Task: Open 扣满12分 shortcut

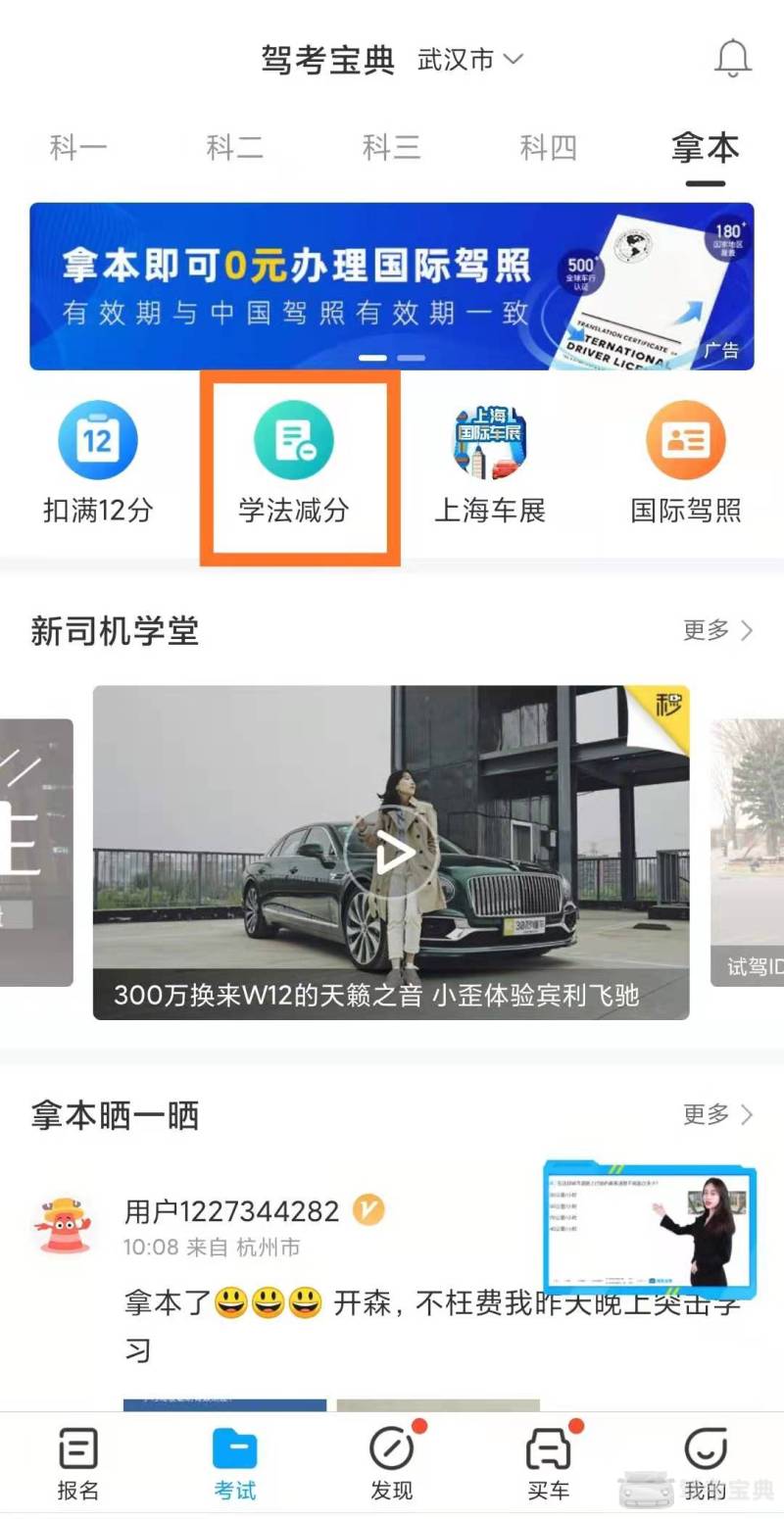Action: [x=98, y=464]
